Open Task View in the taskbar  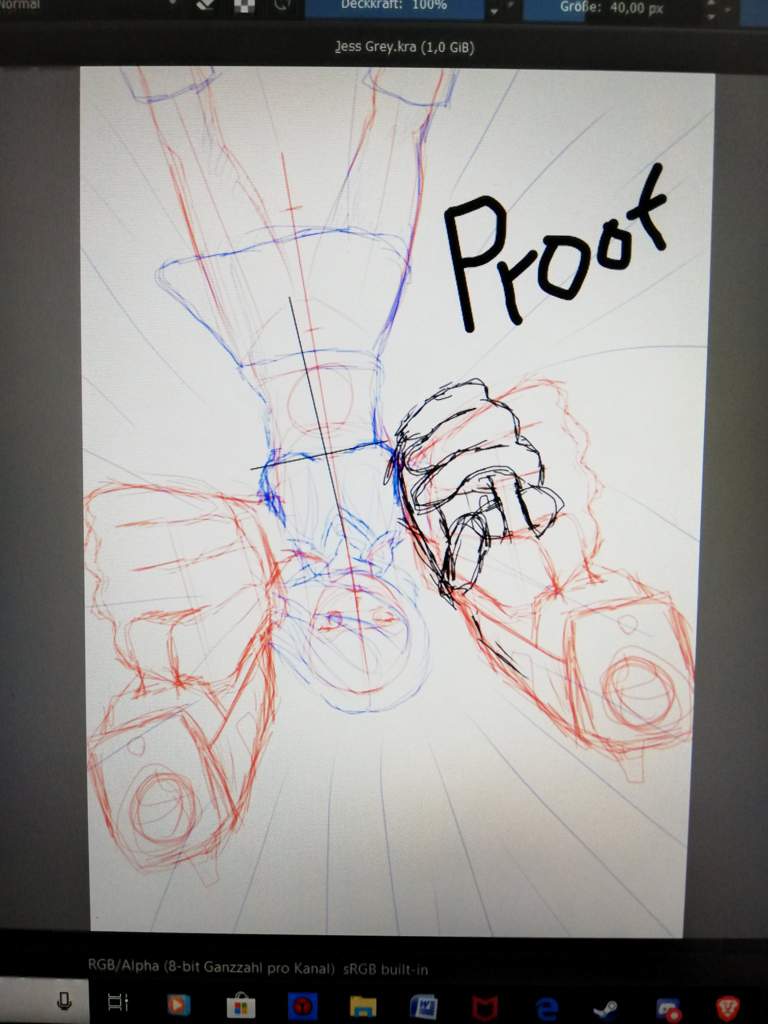click(x=118, y=1002)
